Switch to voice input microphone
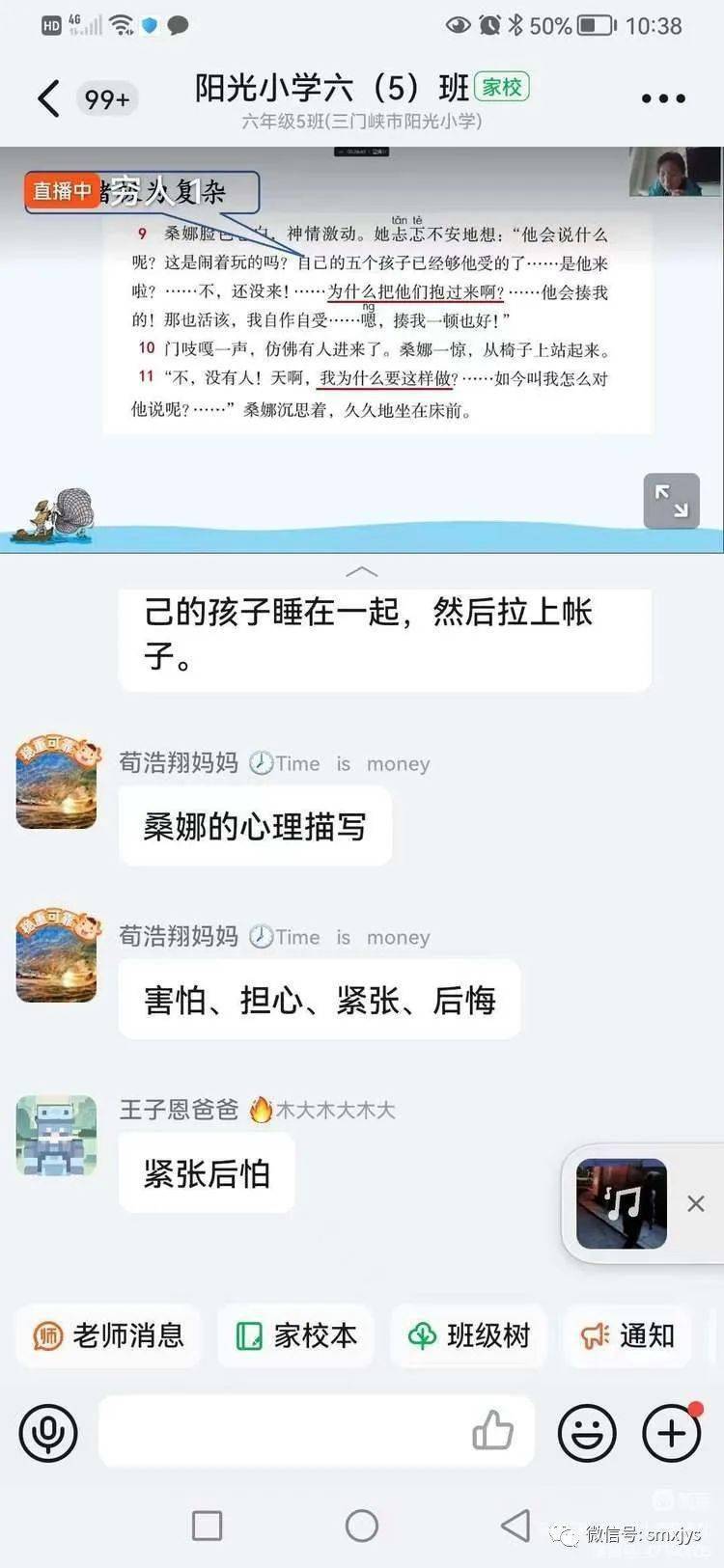Image resolution: width=724 pixels, height=1568 pixels. [x=48, y=1432]
